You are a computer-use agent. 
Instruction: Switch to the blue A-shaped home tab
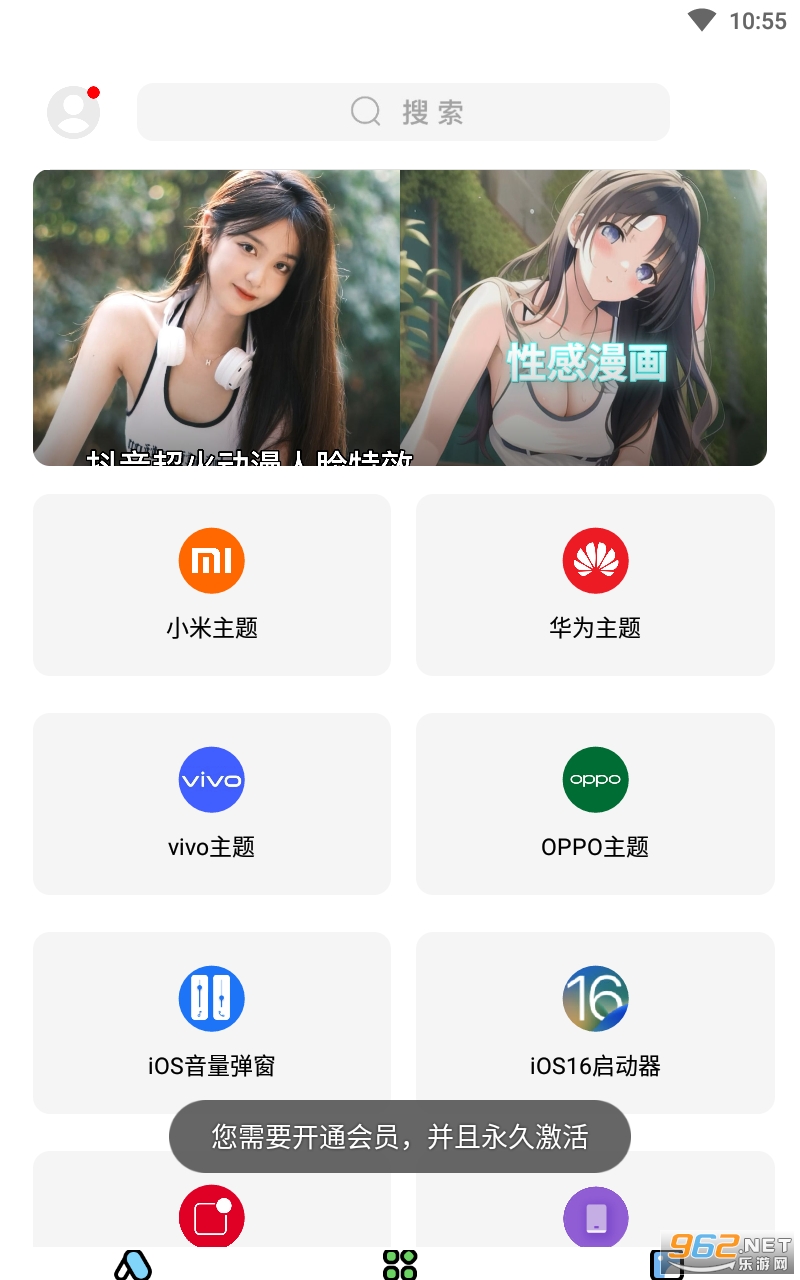(x=133, y=1265)
